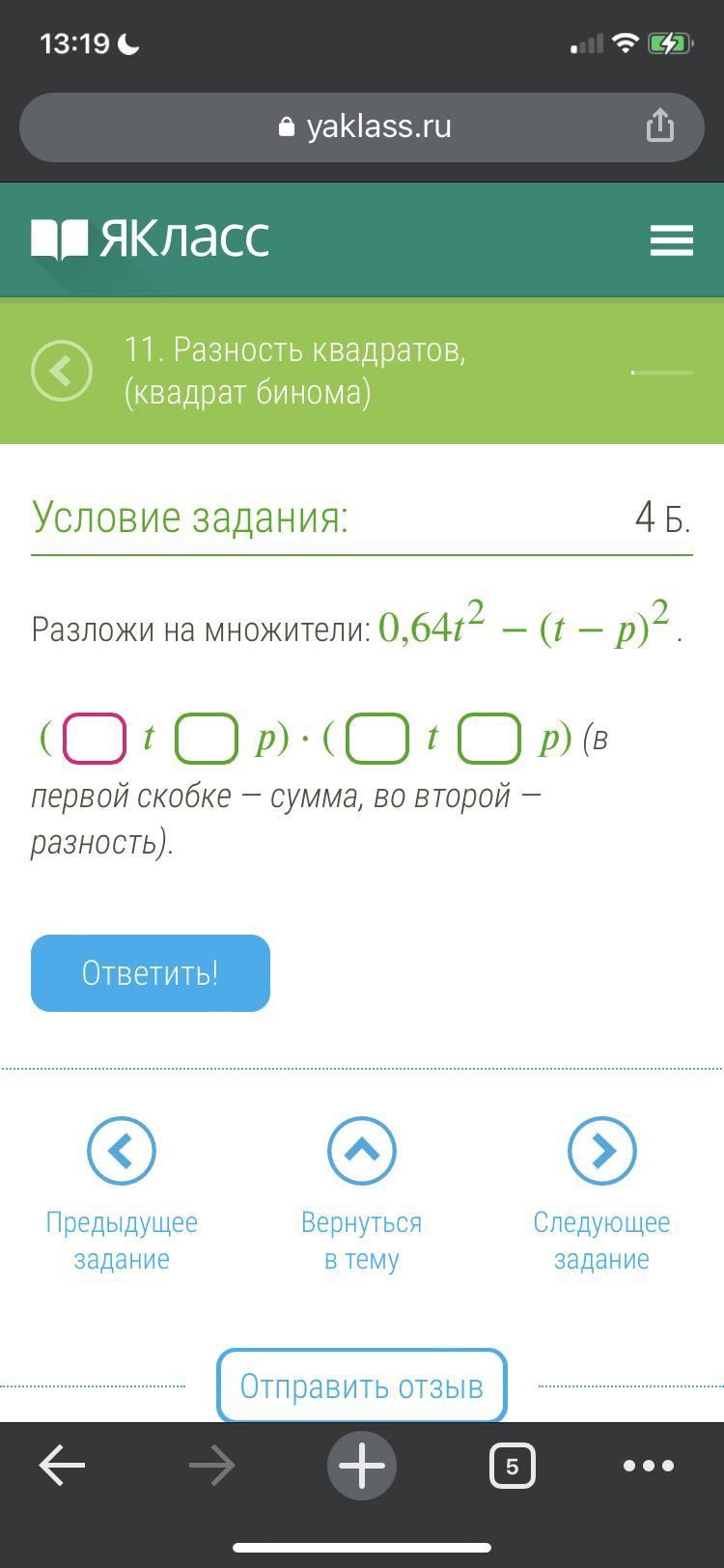Tap the yaklass.ru address bar
Image resolution: width=724 pixels, height=1568 pixels.
pos(362,126)
